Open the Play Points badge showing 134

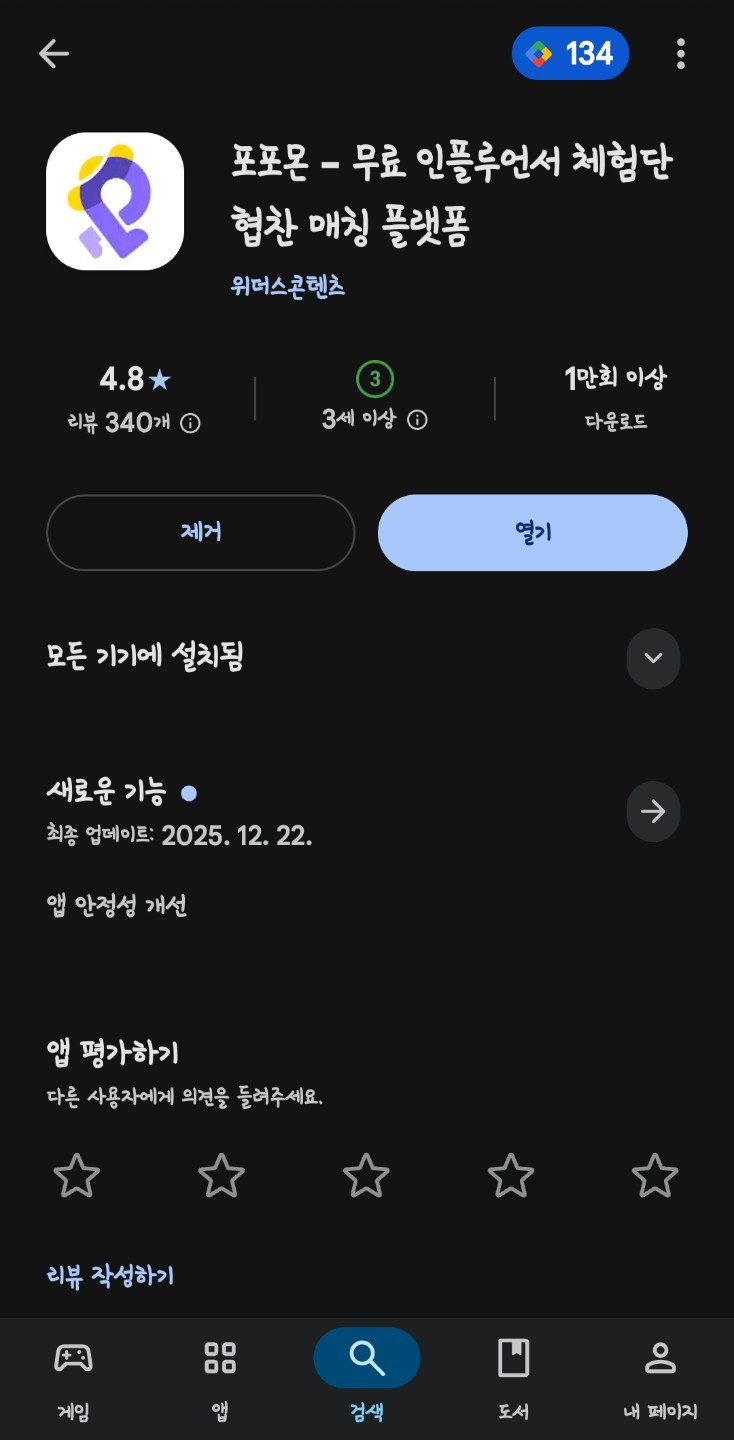570,53
